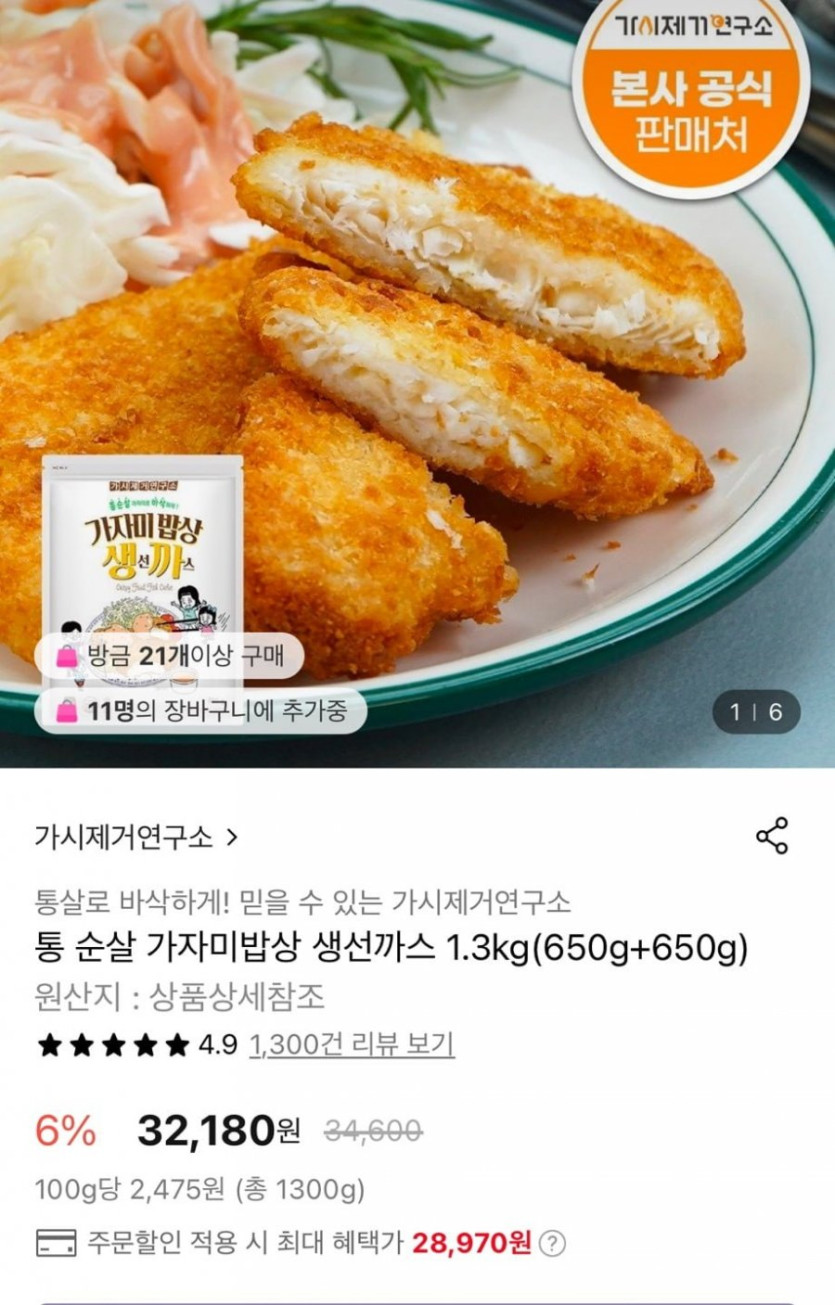
Task: Open the 가시제거연구소 store page
Action: 136,837
